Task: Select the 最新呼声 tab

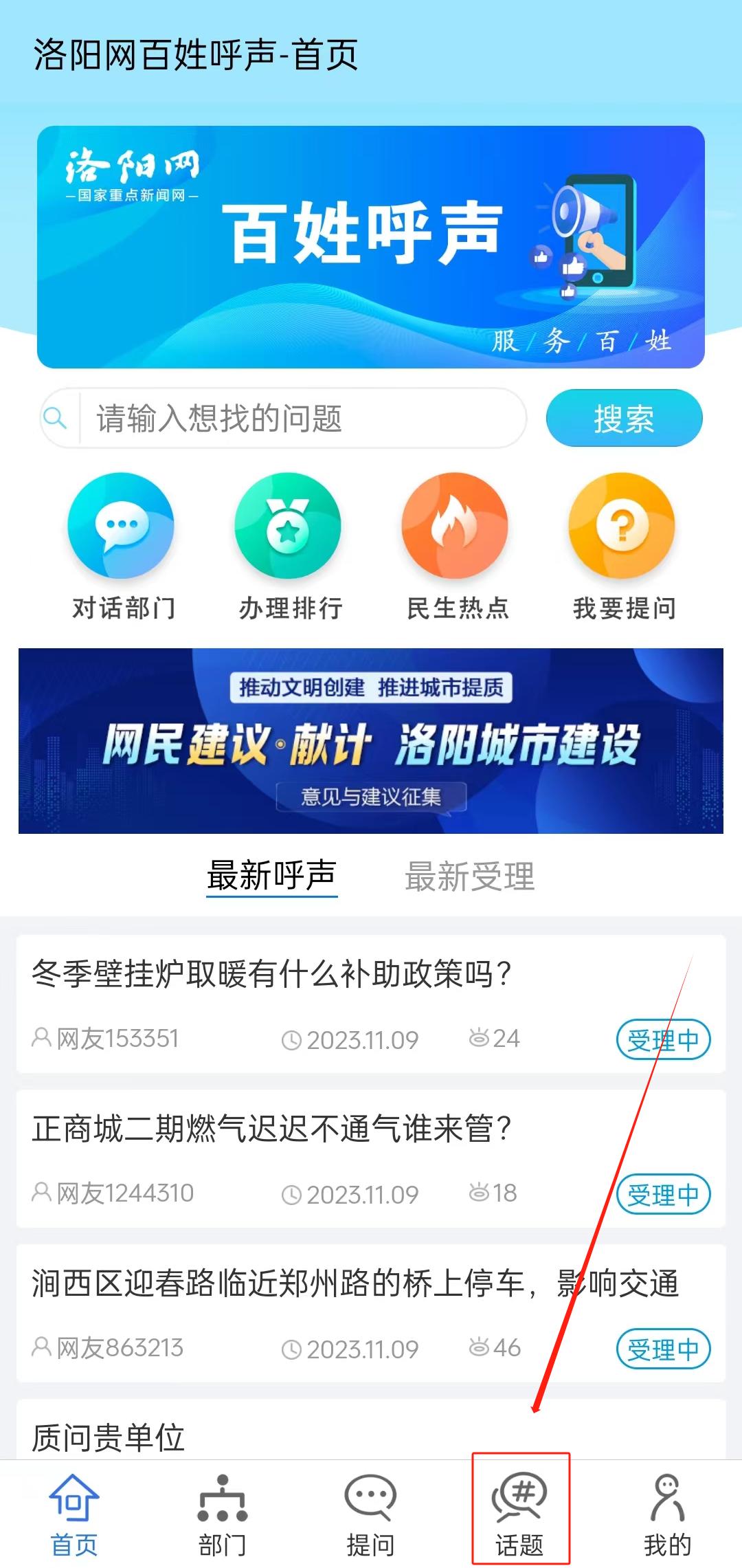Action: point(272,876)
